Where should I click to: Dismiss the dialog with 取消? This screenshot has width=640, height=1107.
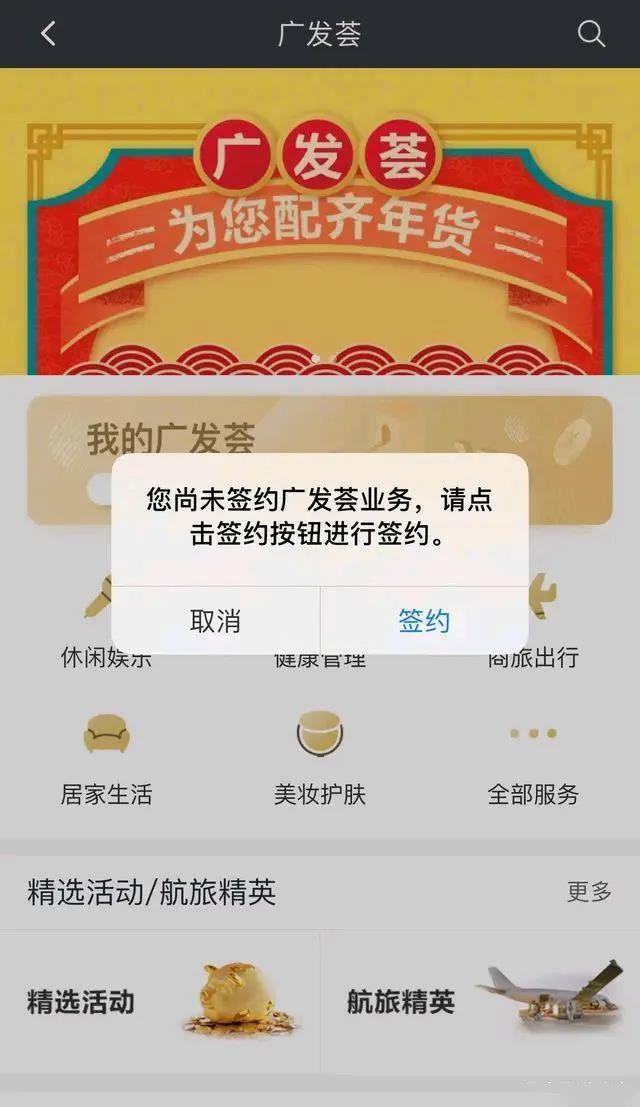215,621
